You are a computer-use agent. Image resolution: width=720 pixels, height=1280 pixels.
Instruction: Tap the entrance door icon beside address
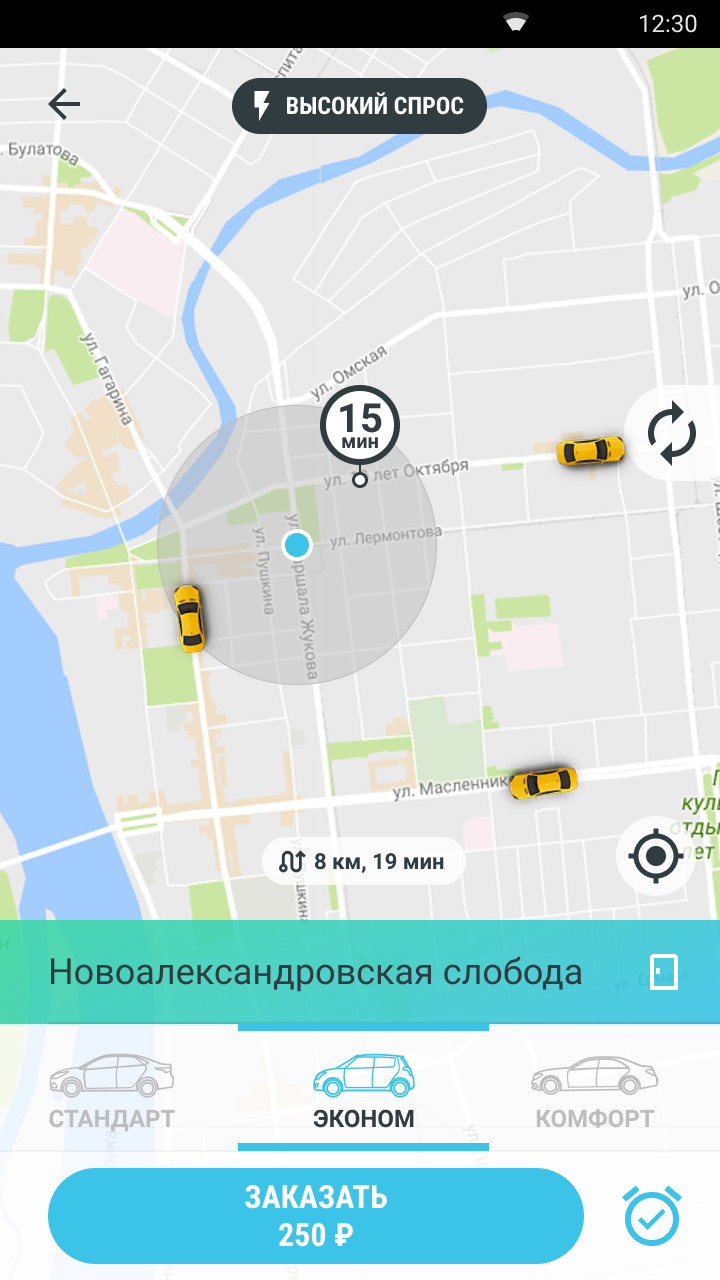[x=664, y=972]
